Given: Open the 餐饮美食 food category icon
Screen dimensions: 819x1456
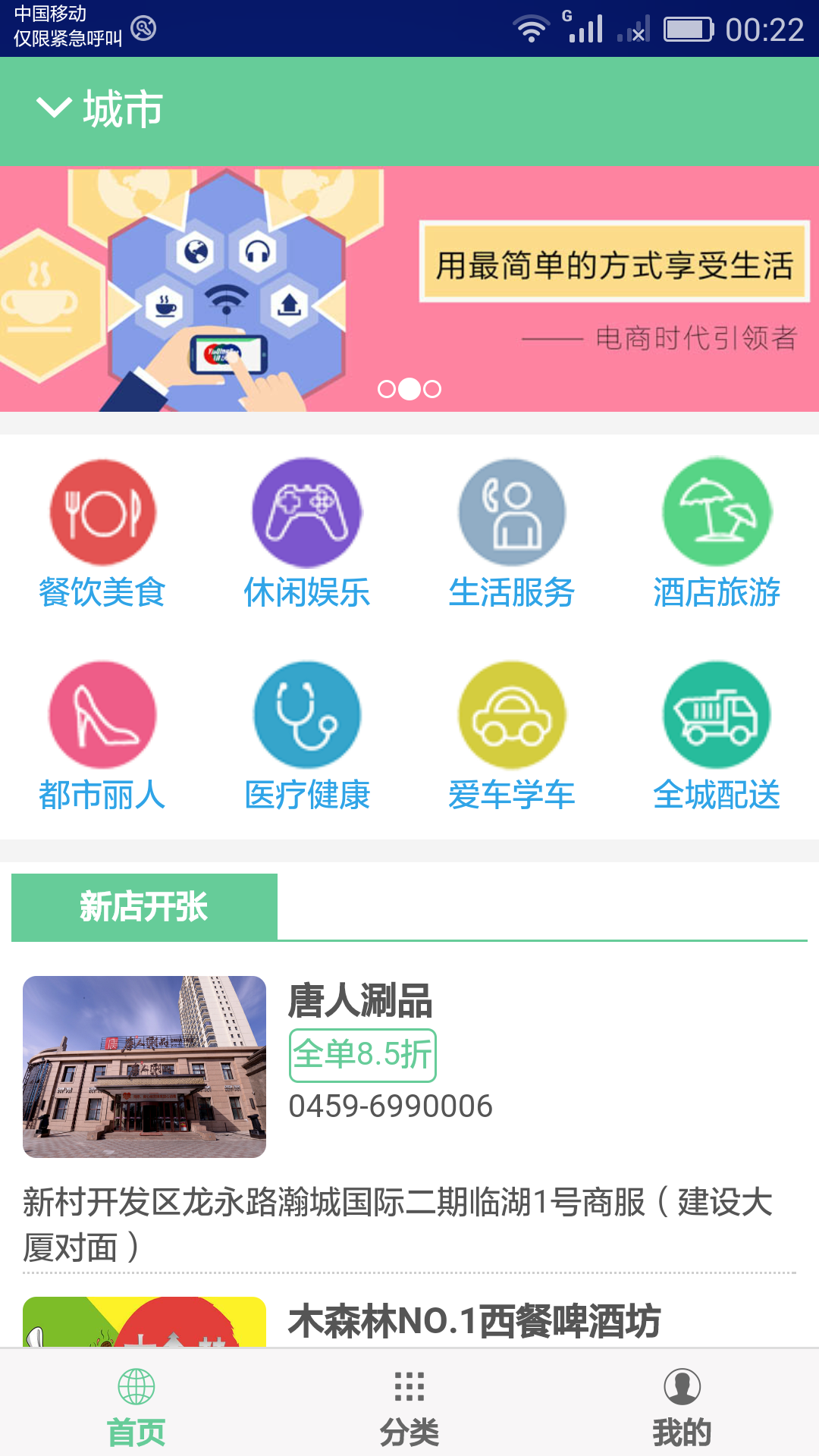Looking at the screenshot, I should [102, 513].
